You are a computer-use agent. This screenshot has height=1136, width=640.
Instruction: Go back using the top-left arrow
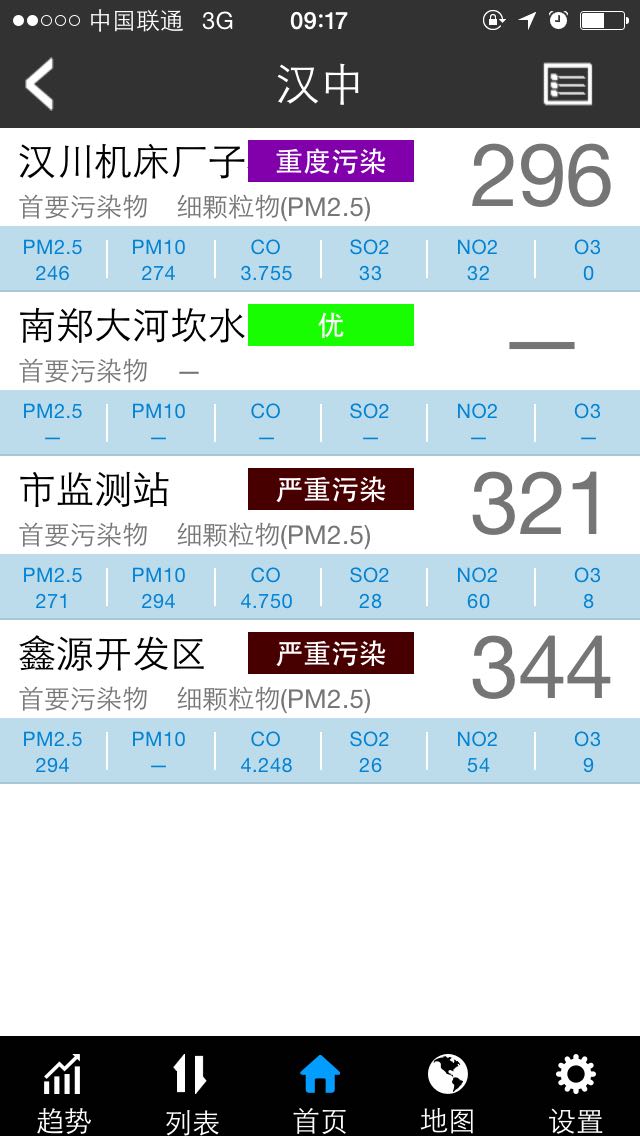[39, 84]
